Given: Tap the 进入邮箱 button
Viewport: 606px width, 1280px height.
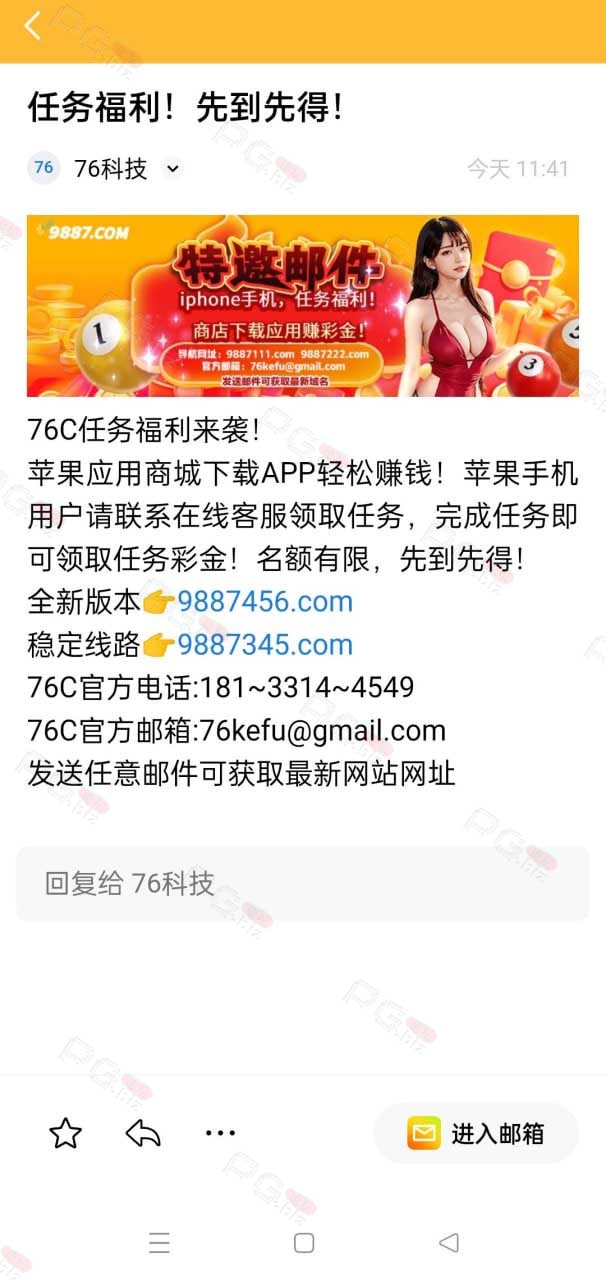Looking at the screenshot, I should (476, 1133).
